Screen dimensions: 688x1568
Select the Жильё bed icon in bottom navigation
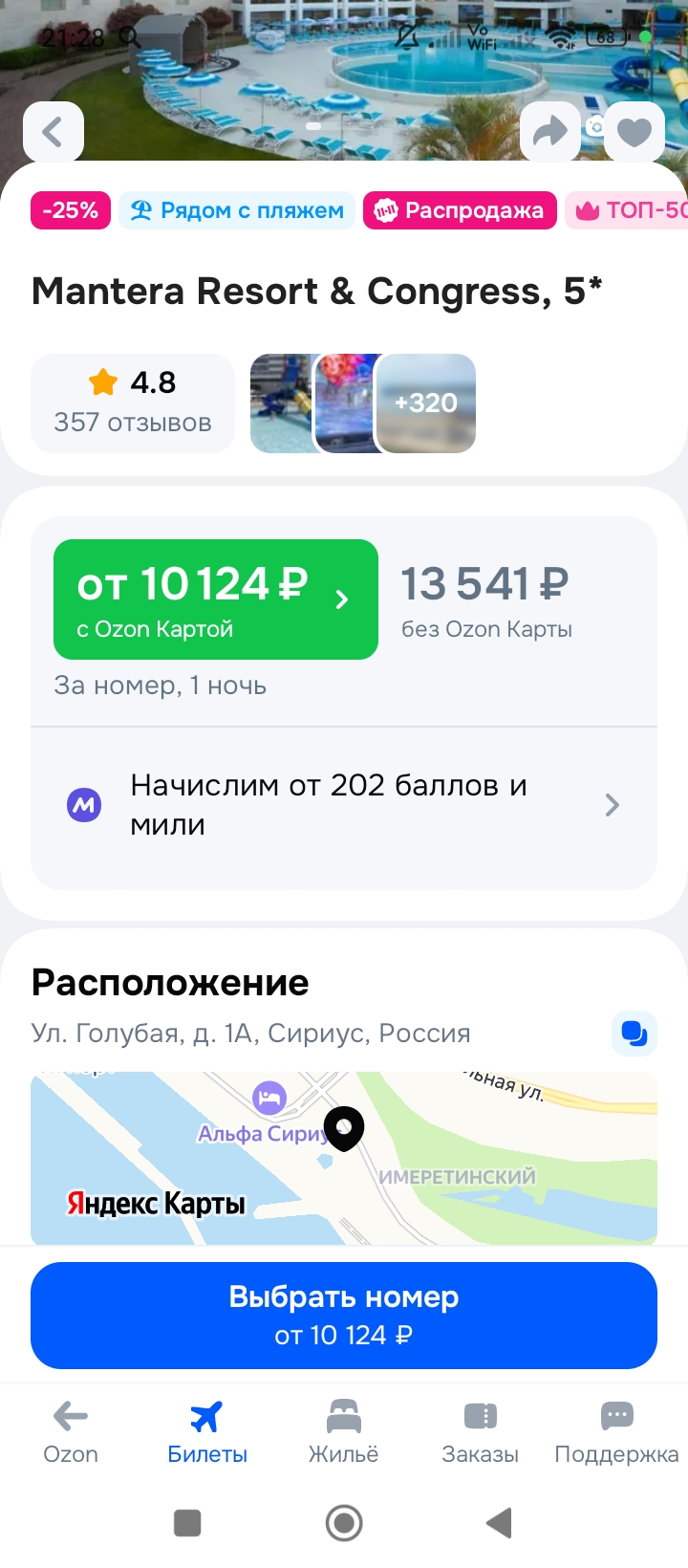[x=343, y=1418]
